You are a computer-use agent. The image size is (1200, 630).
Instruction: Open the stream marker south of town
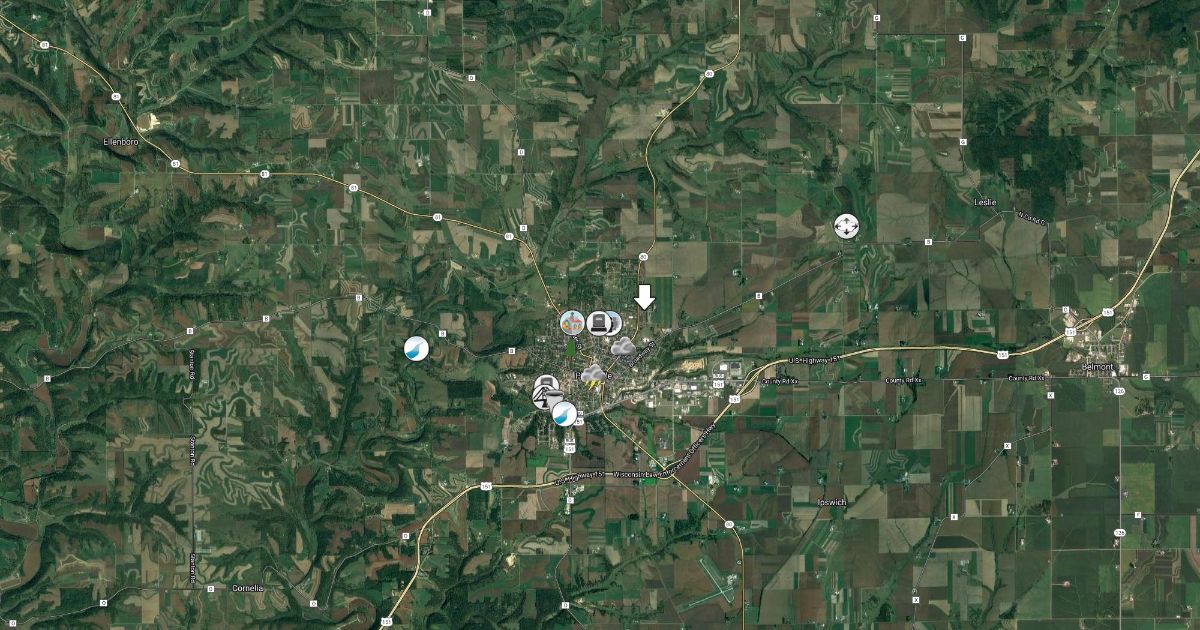pyautogui.click(x=565, y=414)
